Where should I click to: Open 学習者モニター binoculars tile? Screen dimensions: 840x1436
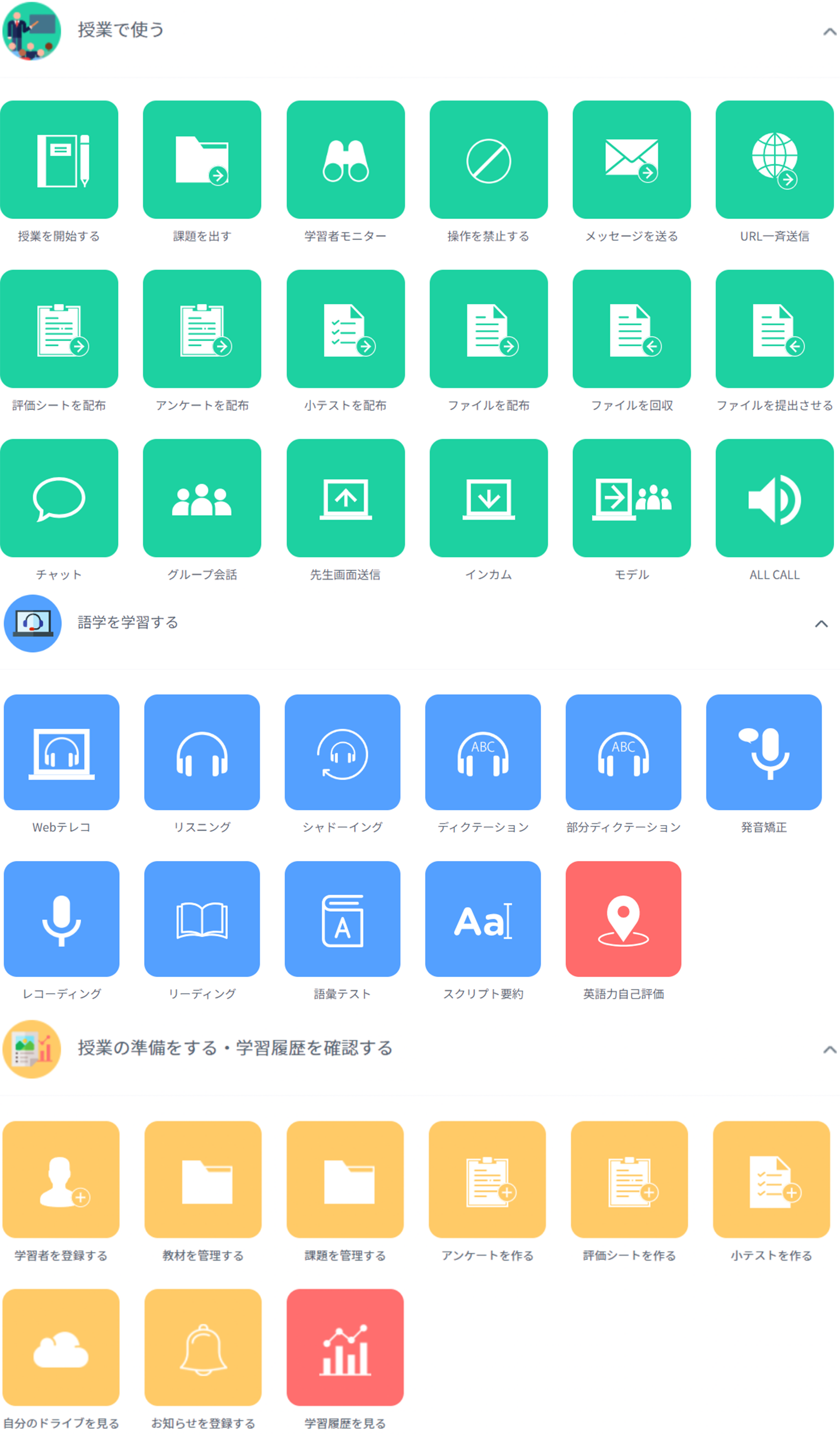(345, 160)
